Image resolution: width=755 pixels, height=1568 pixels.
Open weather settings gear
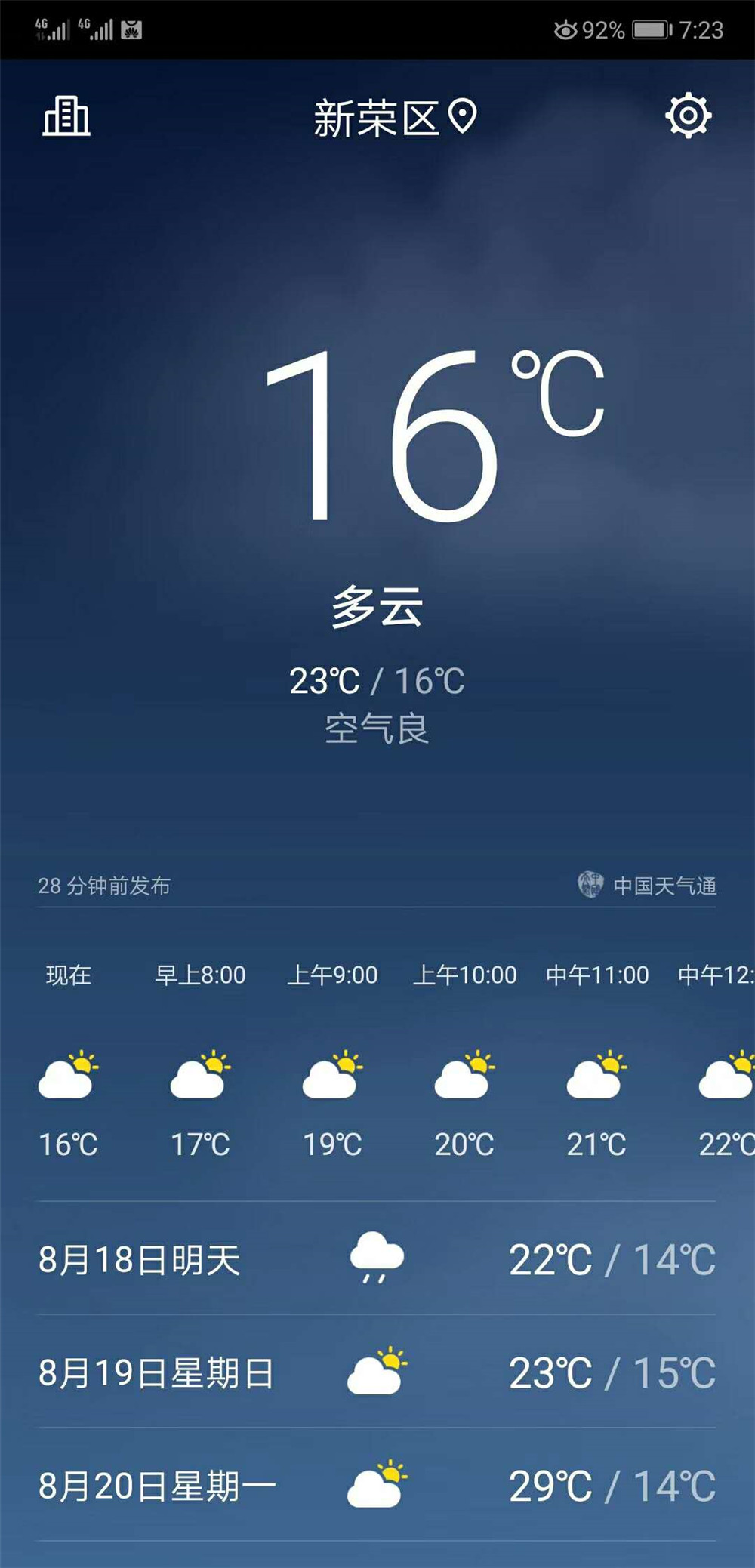(x=688, y=116)
